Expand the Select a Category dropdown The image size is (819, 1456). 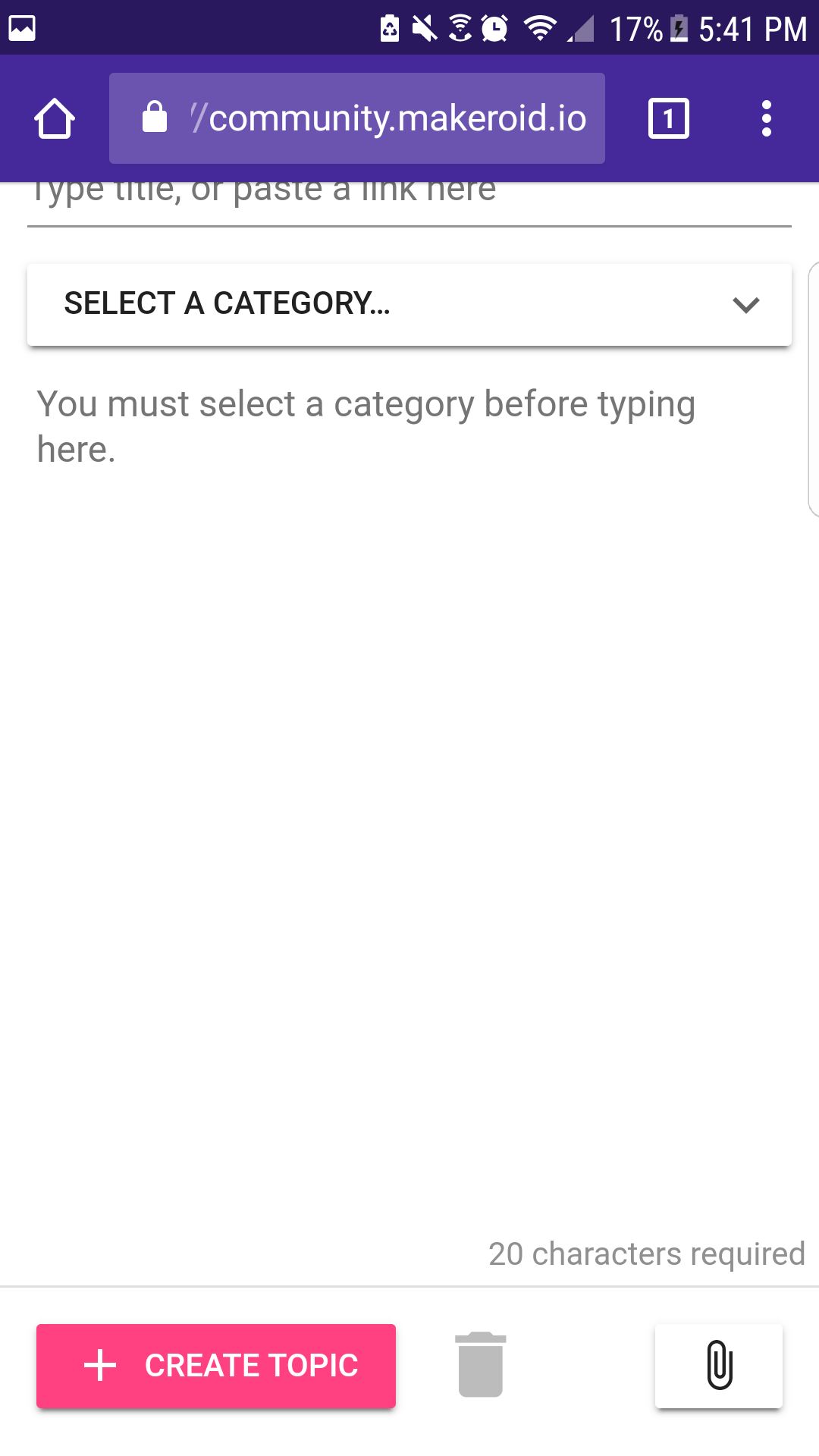point(409,304)
